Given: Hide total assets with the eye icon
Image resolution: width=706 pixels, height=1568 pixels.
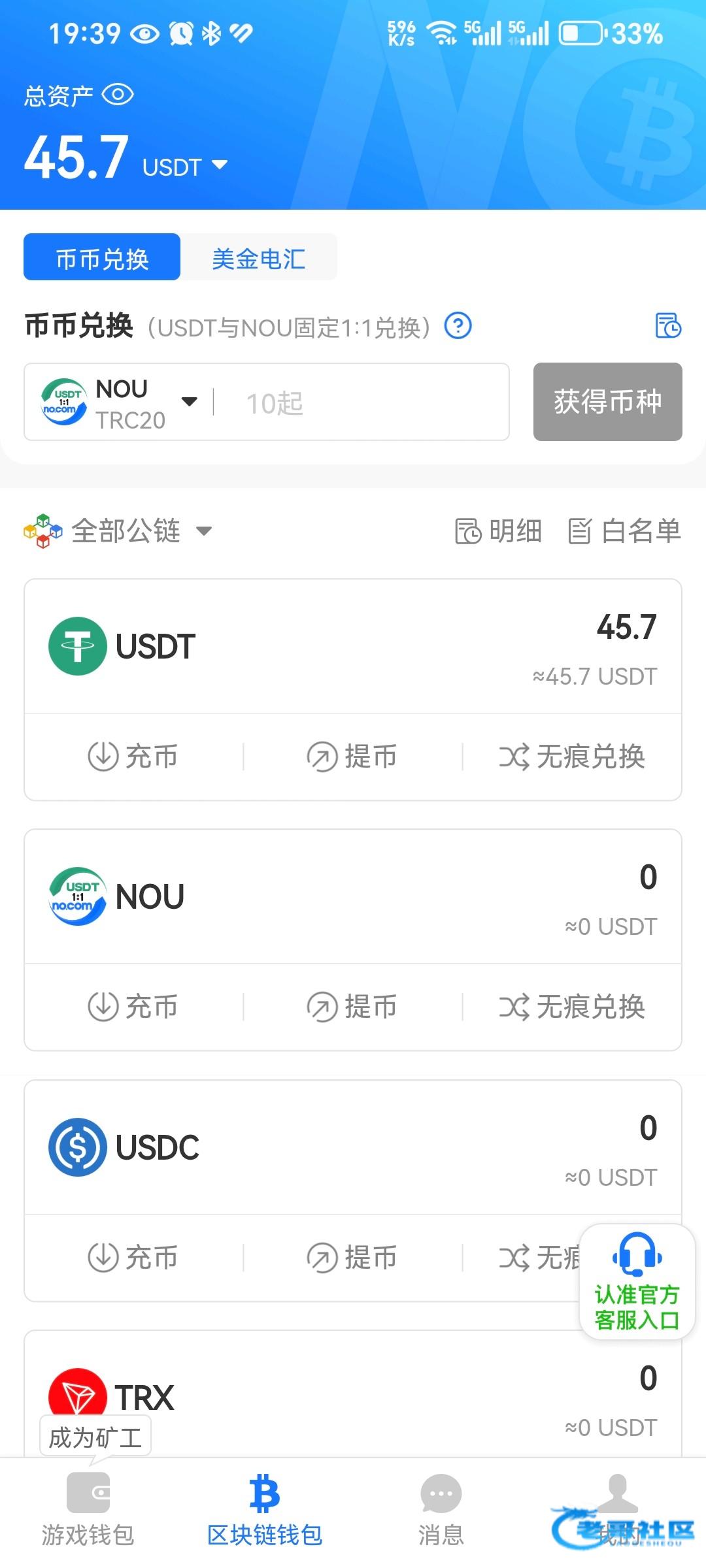Looking at the screenshot, I should (118, 95).
